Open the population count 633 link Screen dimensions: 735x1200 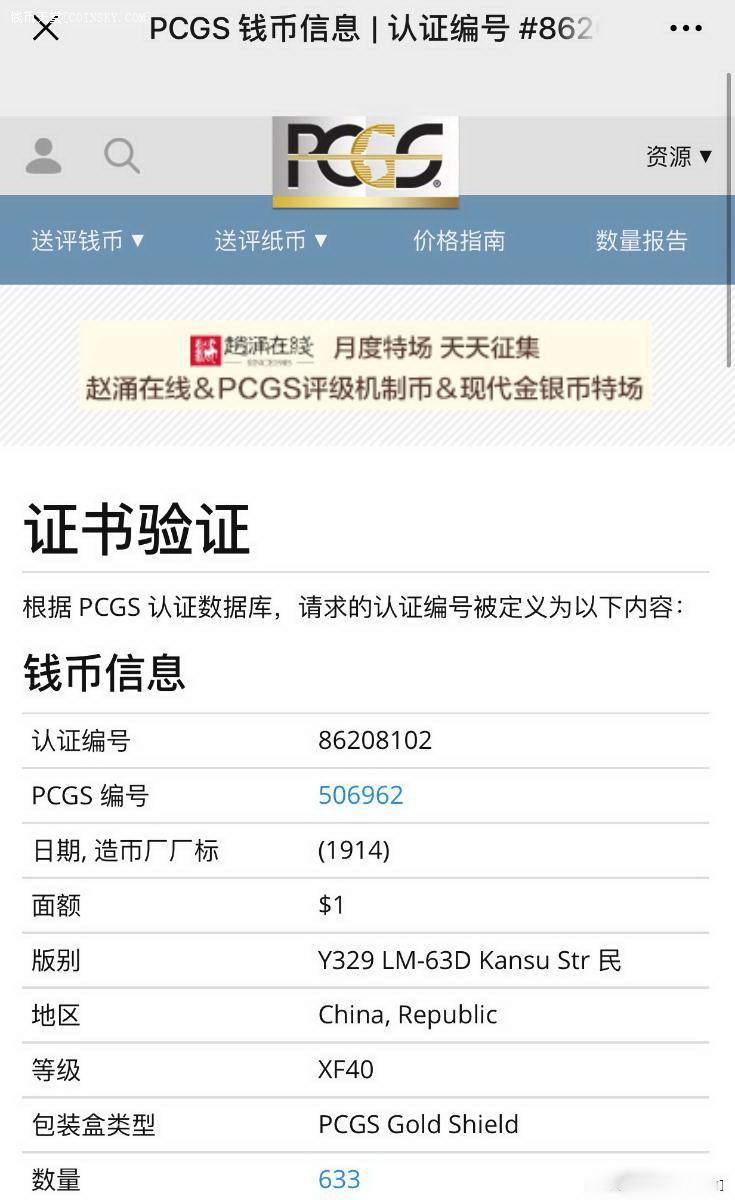(x=339, y=1180)
